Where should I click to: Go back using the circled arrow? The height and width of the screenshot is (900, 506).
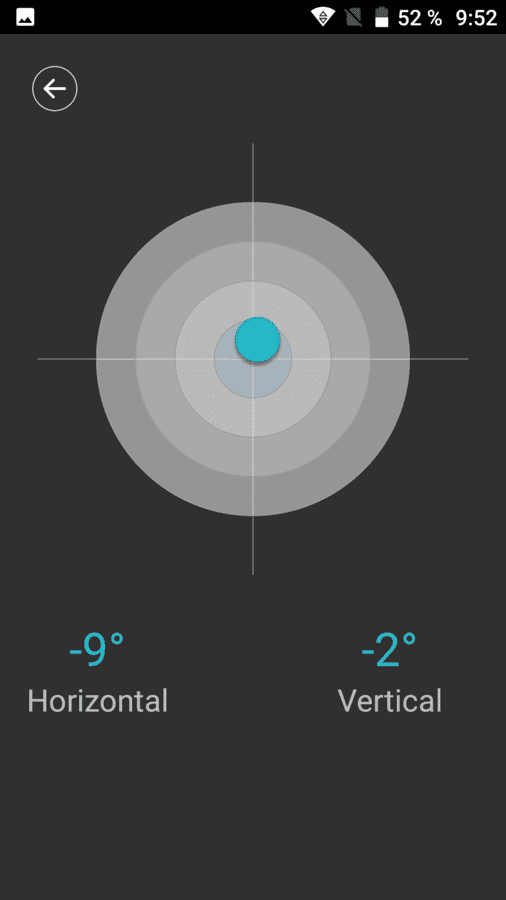pos(55,88)
